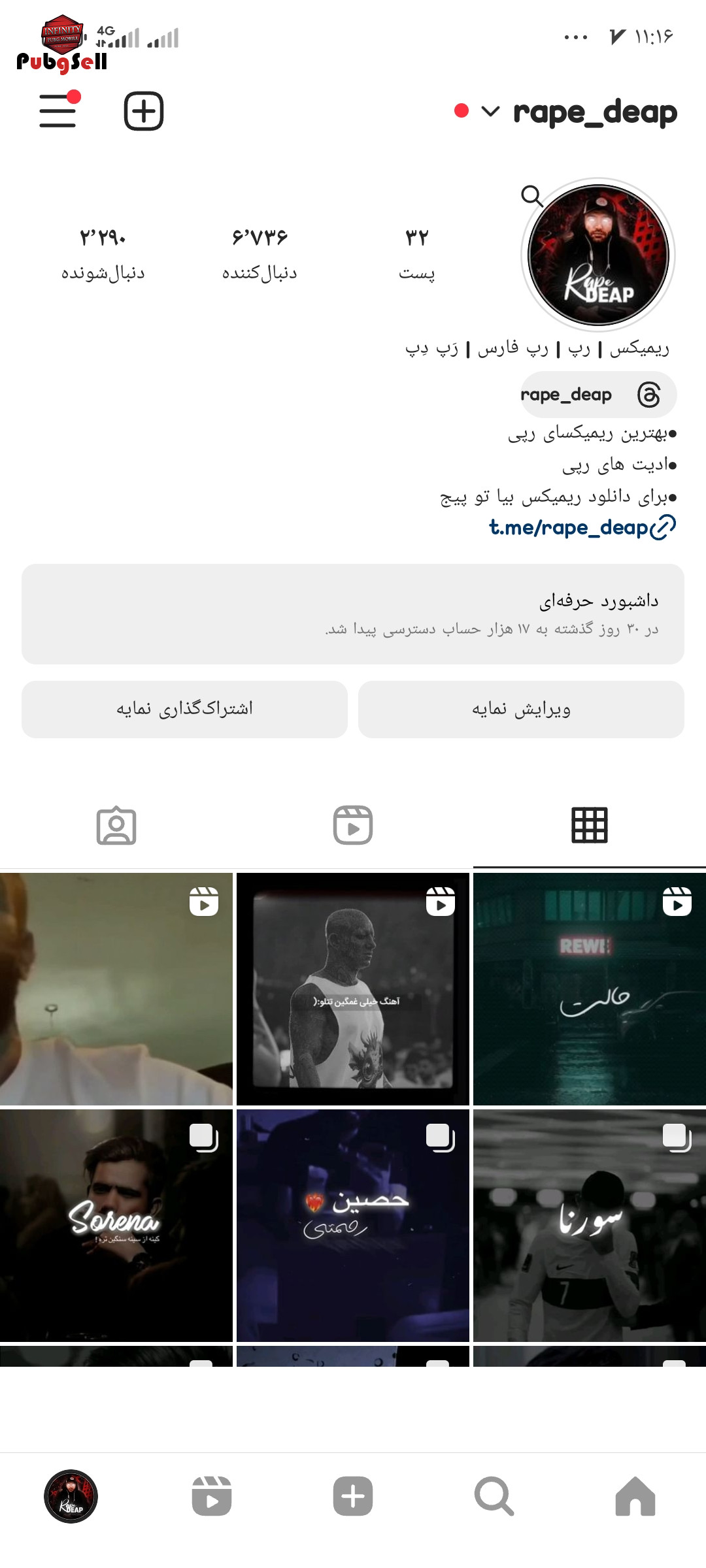Open the سورنا post thumbnail

[590, 1226]
